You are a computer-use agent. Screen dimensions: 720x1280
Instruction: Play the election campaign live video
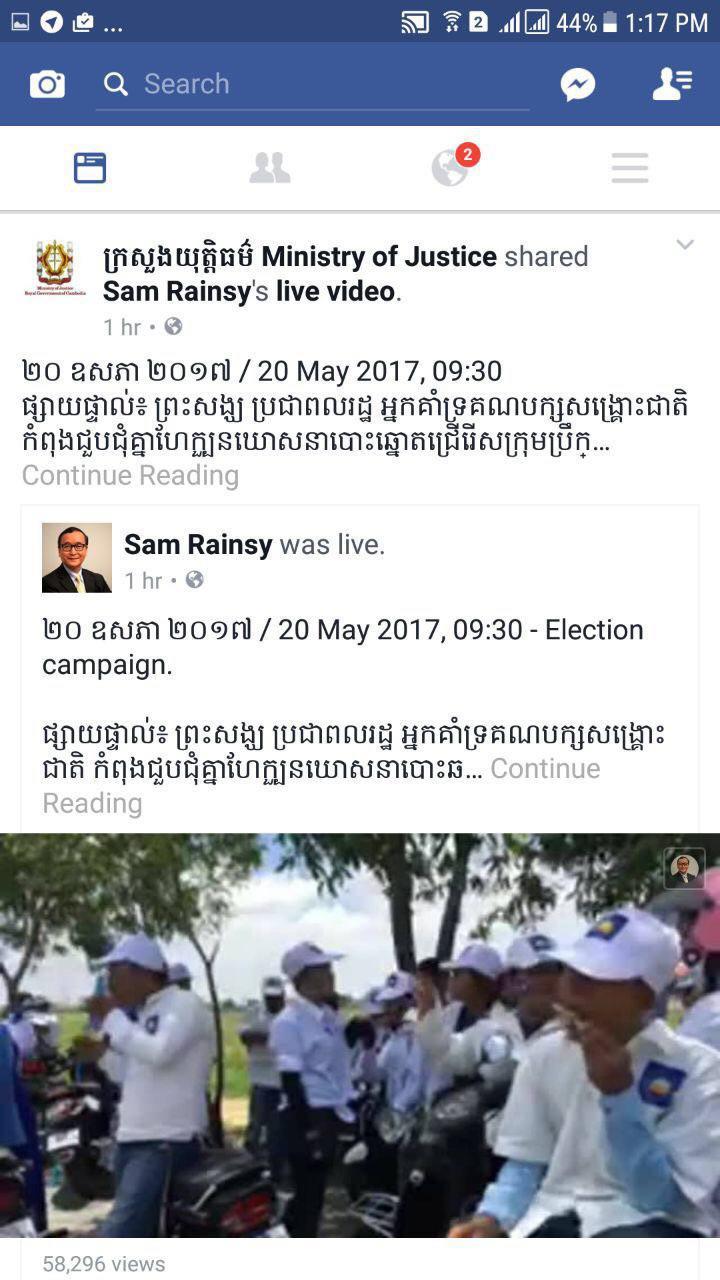[x=360, y=1036]
